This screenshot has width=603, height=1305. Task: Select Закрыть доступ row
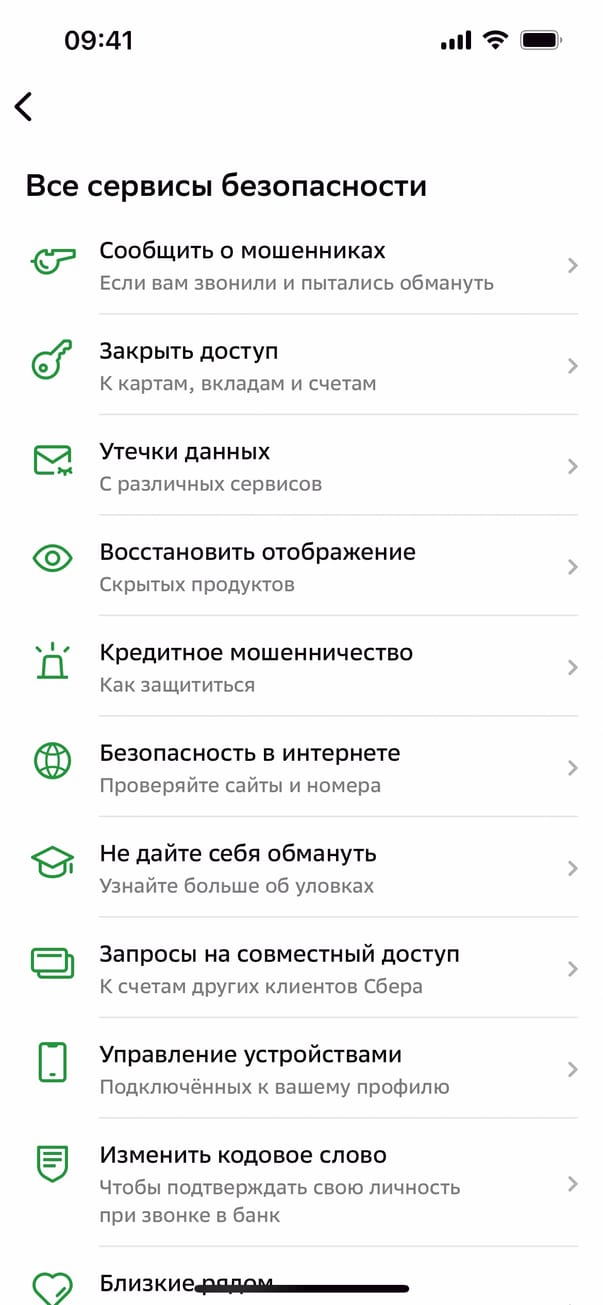point(300,366)
